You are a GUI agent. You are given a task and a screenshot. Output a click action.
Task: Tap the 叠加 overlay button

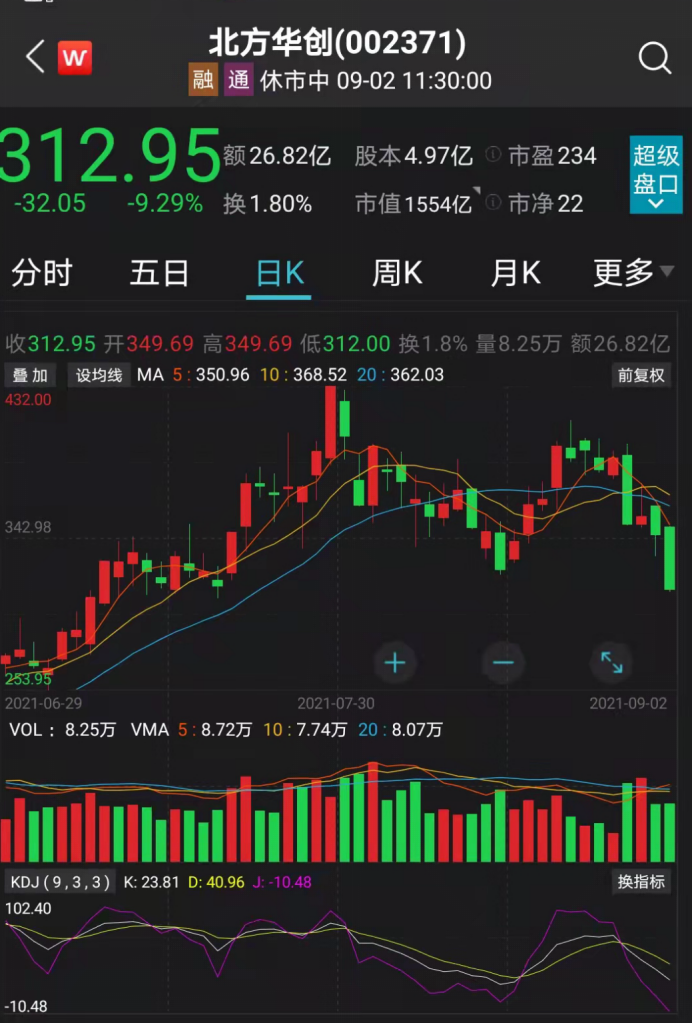(30, 376)
